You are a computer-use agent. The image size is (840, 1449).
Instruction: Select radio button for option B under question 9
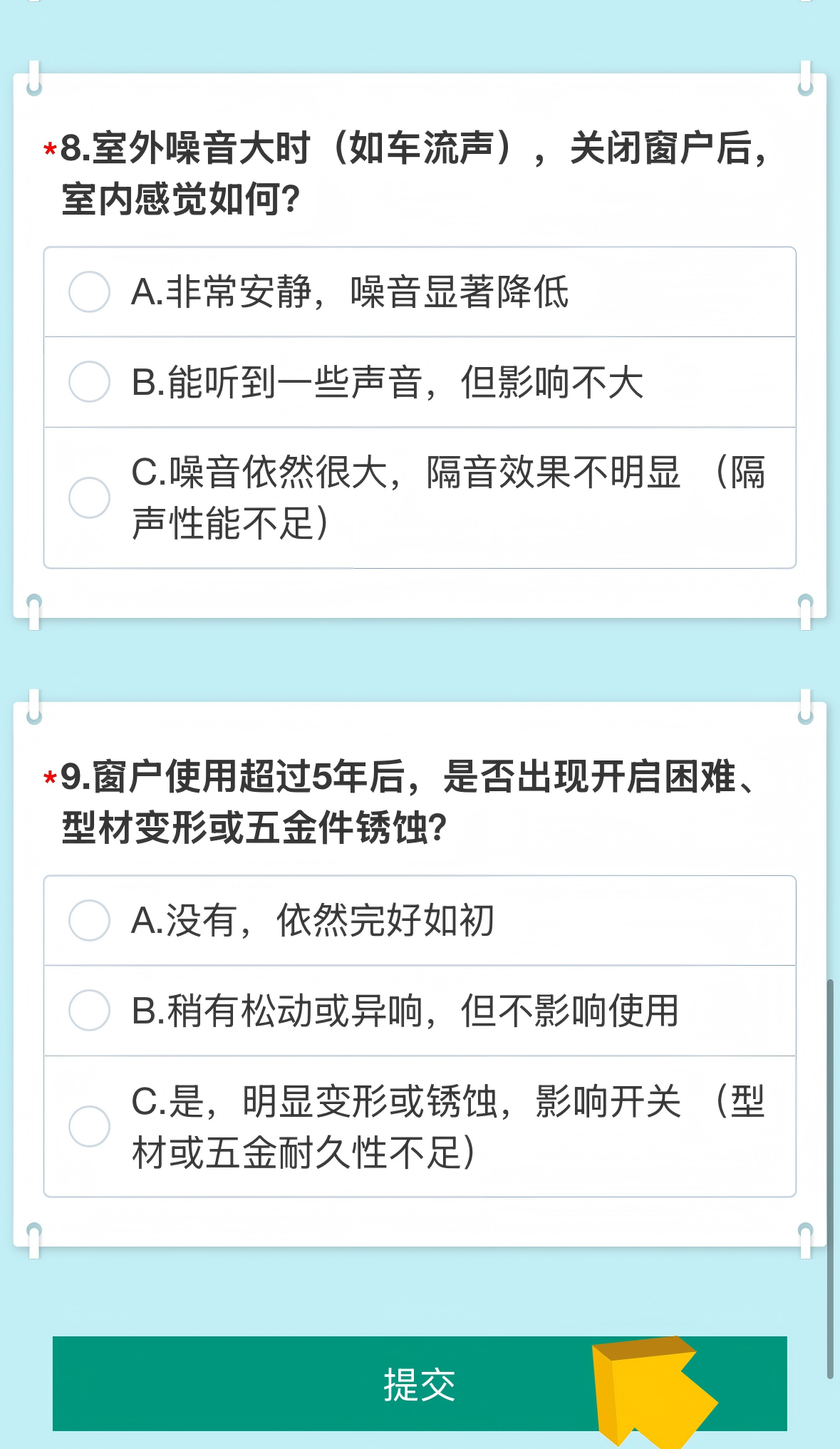(x=88, y=1010)
